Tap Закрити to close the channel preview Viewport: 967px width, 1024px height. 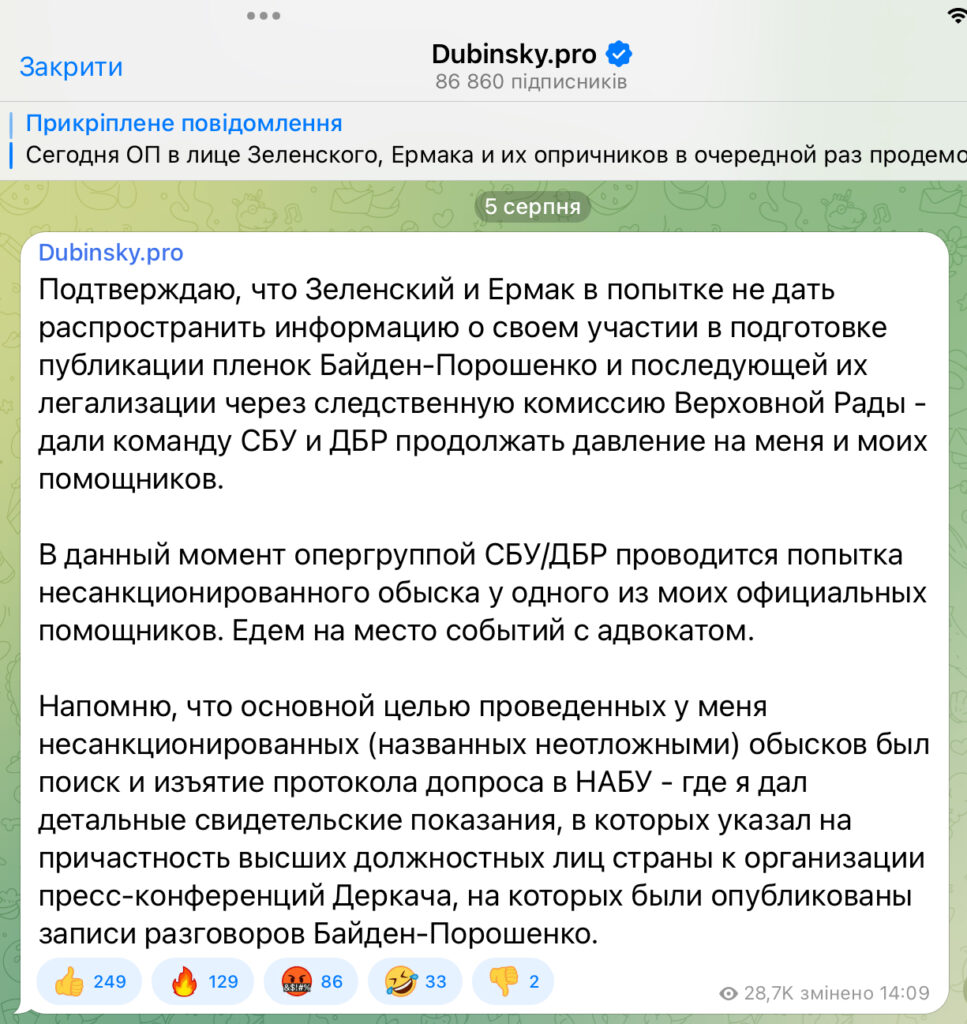click(71, 67)
